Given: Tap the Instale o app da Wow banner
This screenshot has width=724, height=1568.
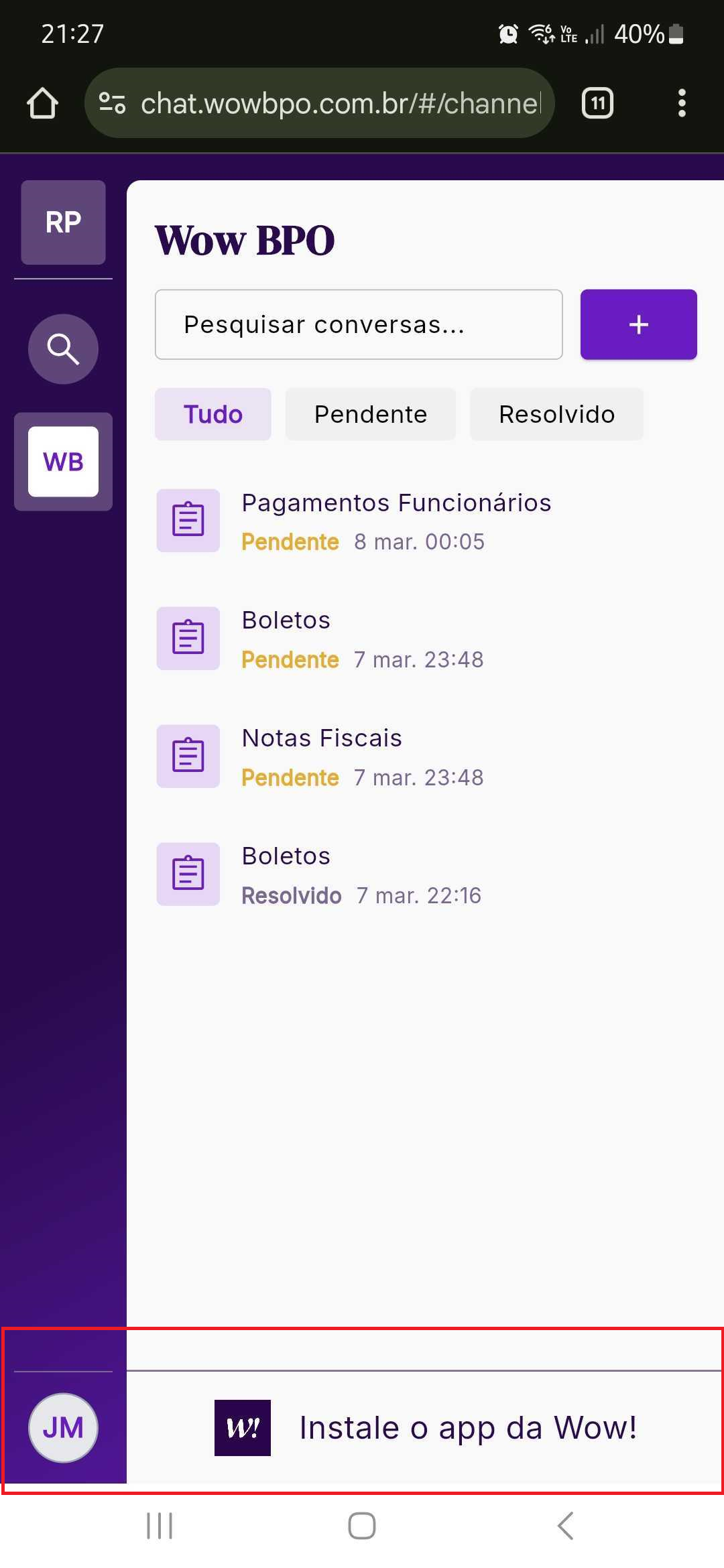Looking at the screenshot, I should (x=426, y=1428).
